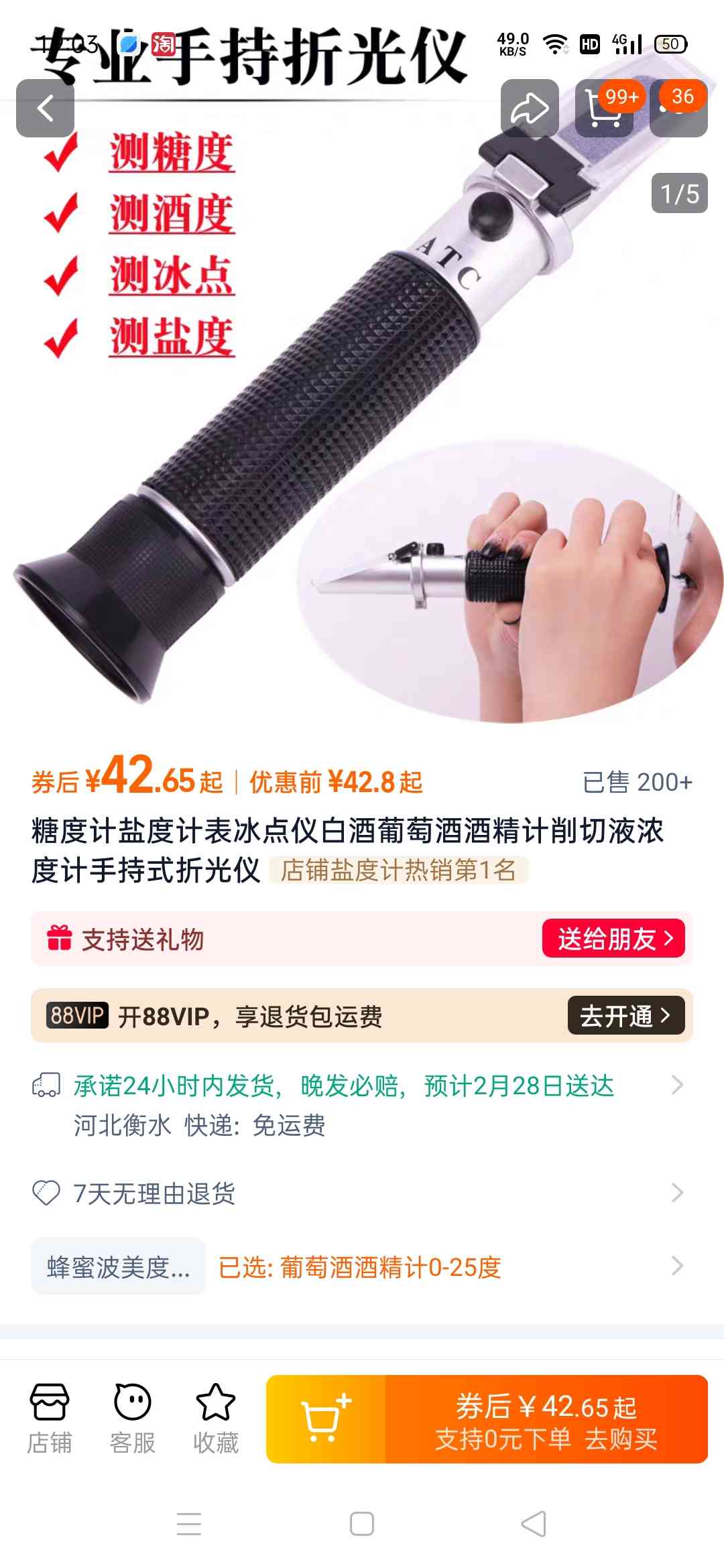This screenshot has width=724, height=1568.
Task: Share this product listing
Action: pyautogui.click(x=530, y=108)
